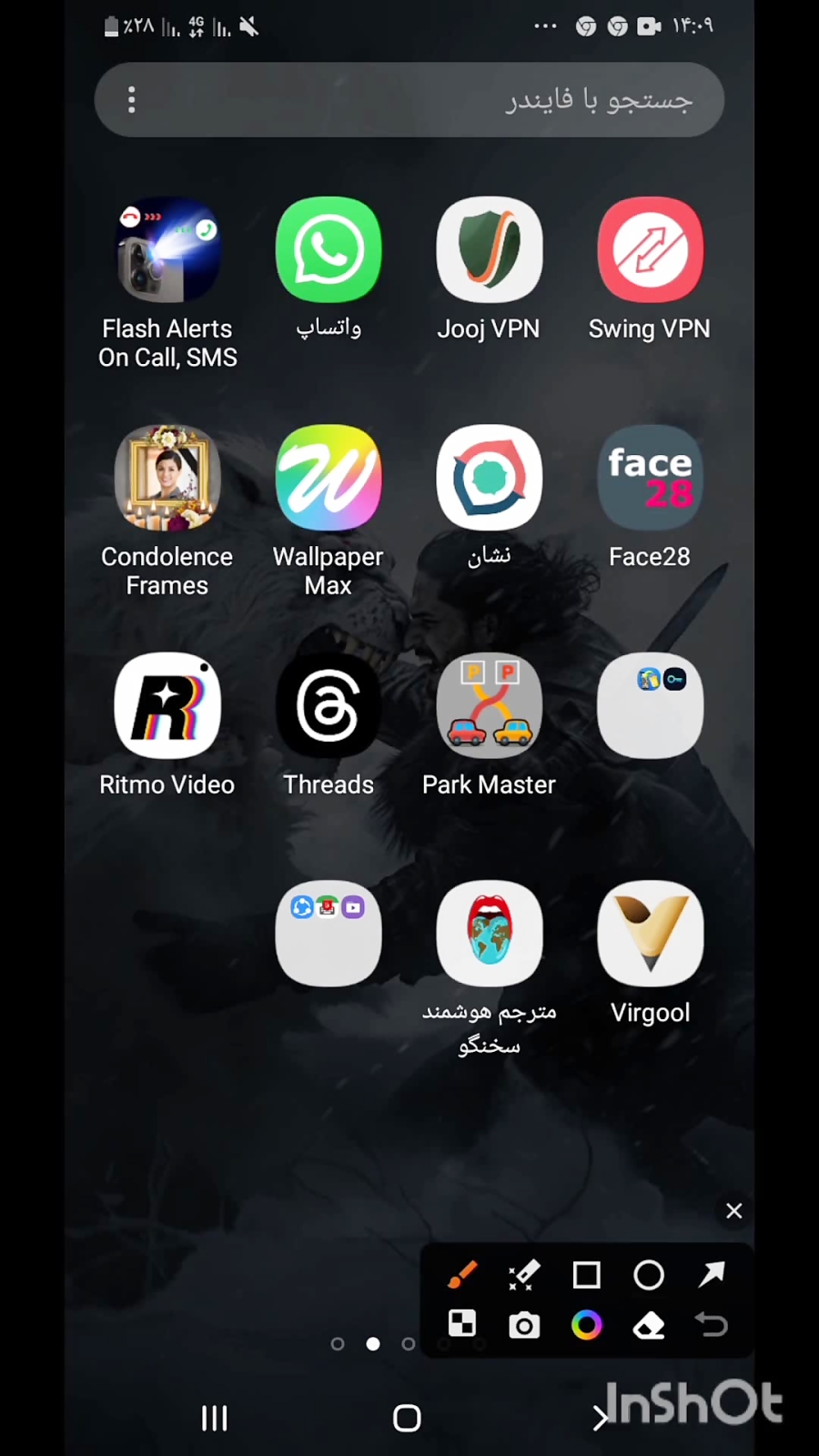Go to the home screen
The width and height of the screenshot is (819, 1456).
(x=407, y=1418)
